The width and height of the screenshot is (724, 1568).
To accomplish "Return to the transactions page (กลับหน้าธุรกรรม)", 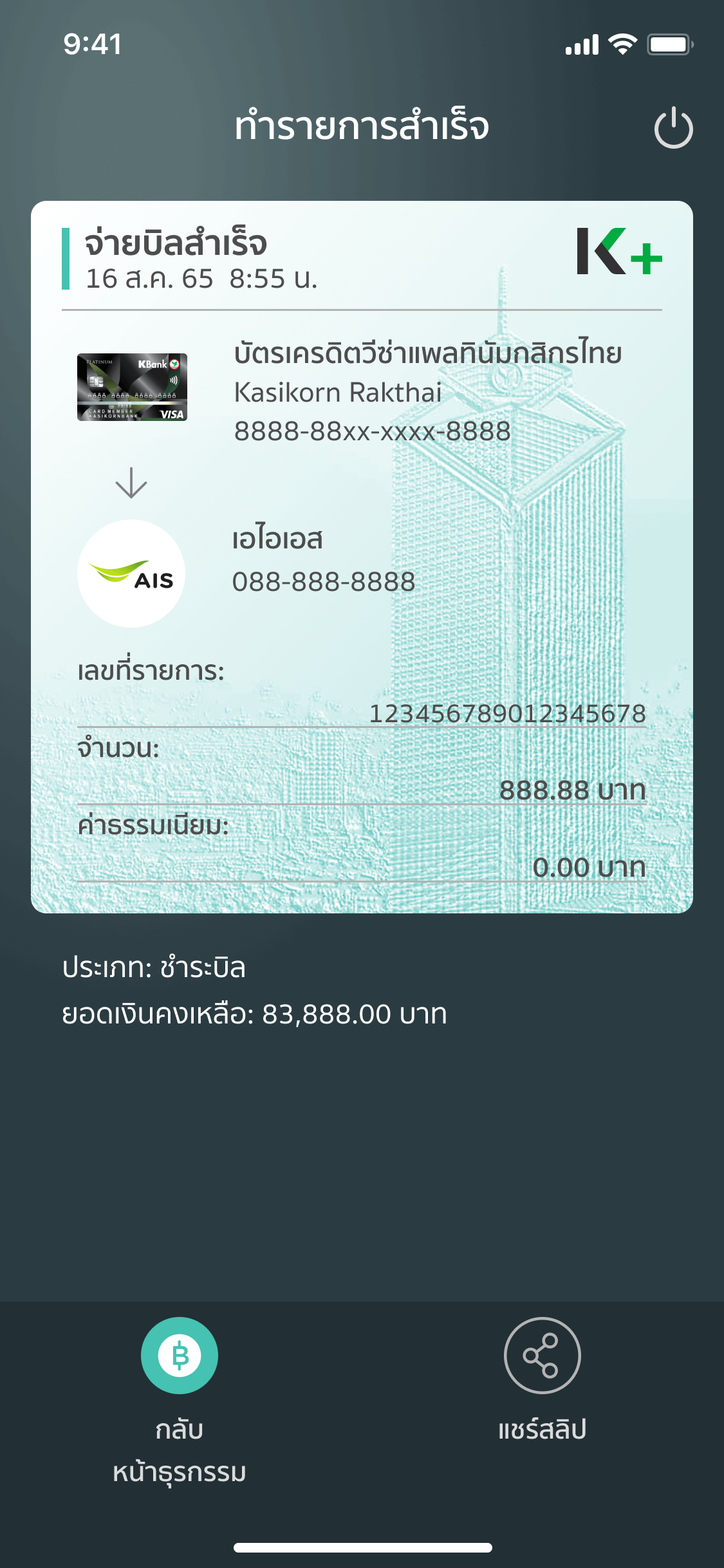I will pyautogui.click(x=180, y=1355).
